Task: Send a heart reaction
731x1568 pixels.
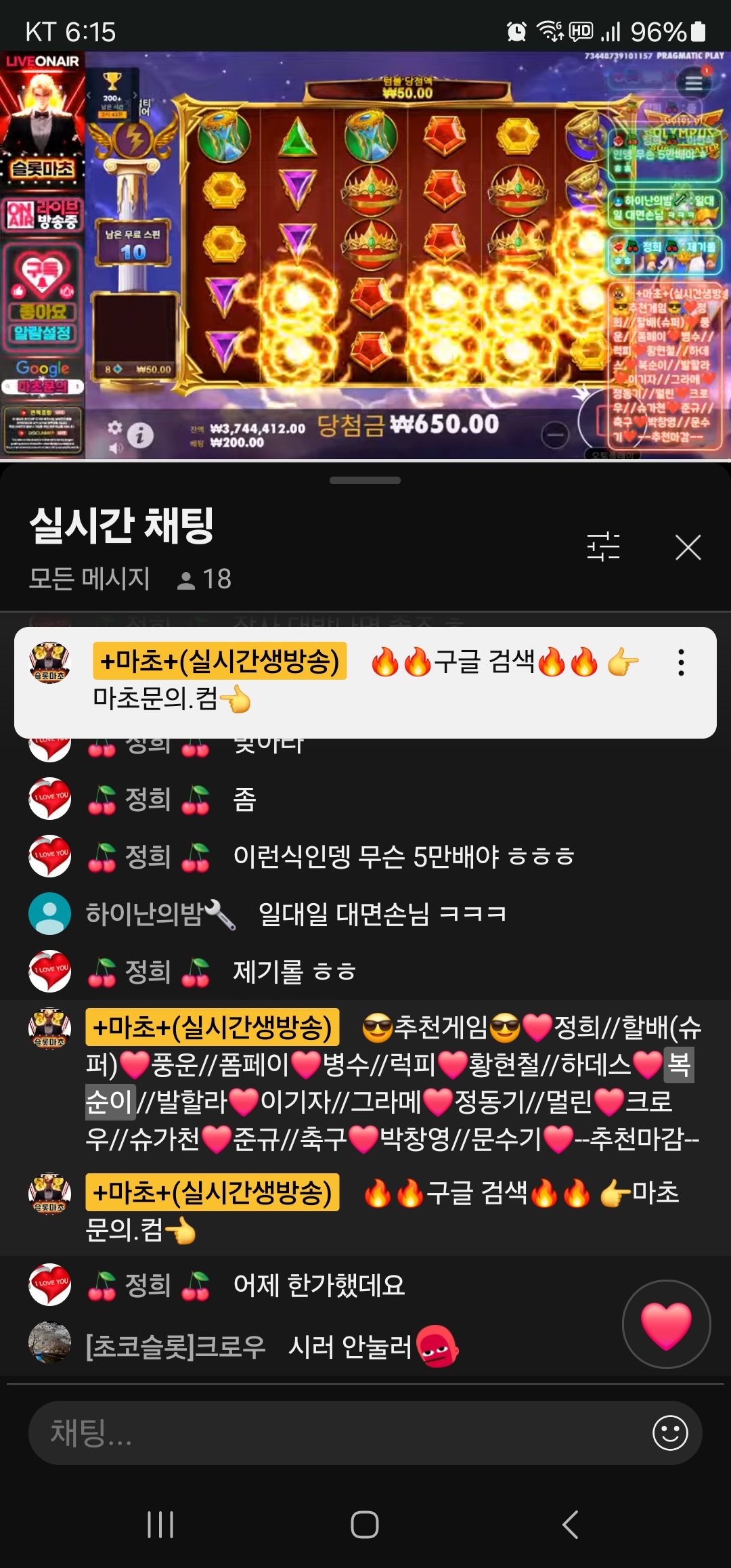Action: point(666,1324)
